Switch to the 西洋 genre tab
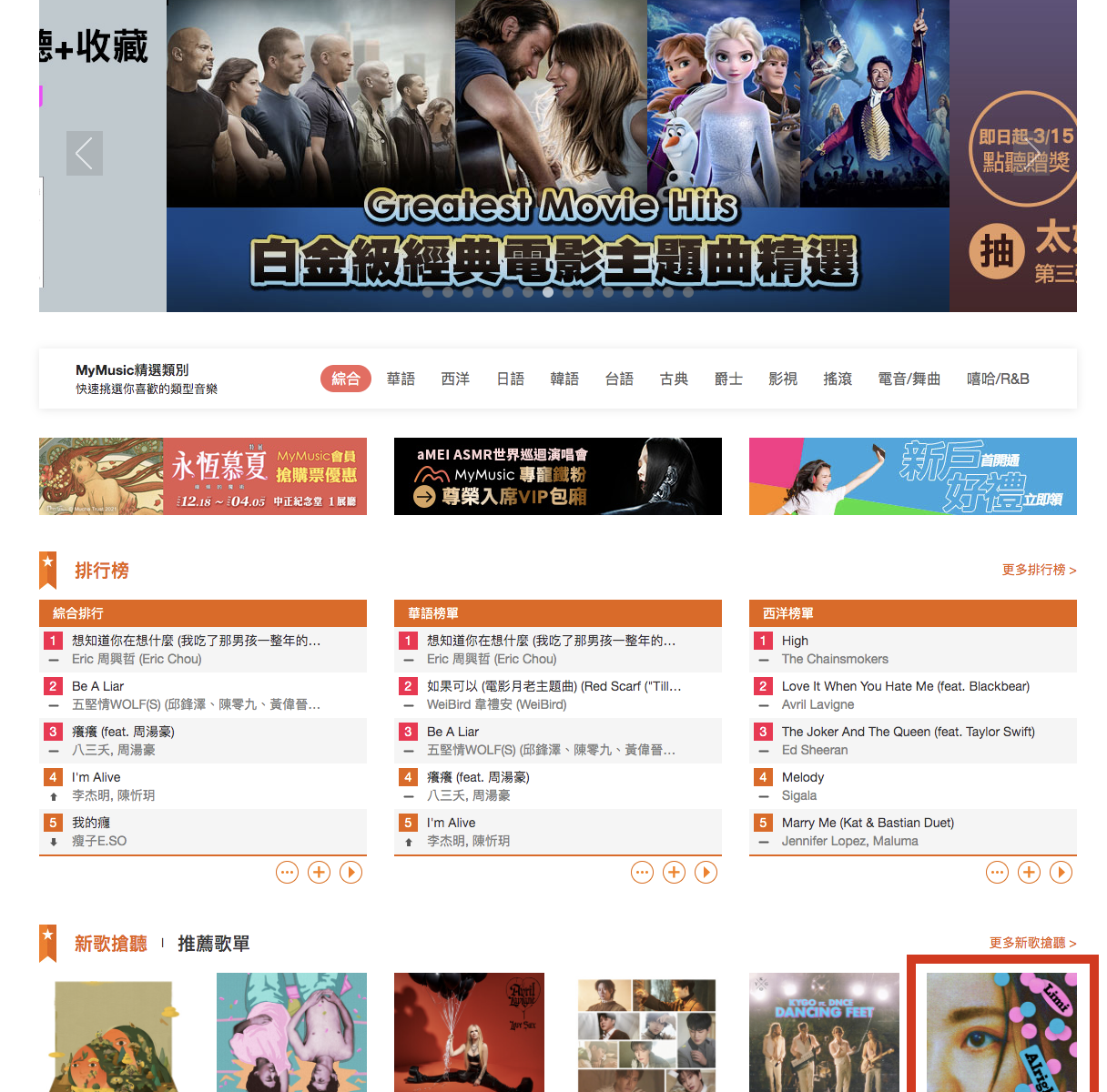 click(455, 379)
